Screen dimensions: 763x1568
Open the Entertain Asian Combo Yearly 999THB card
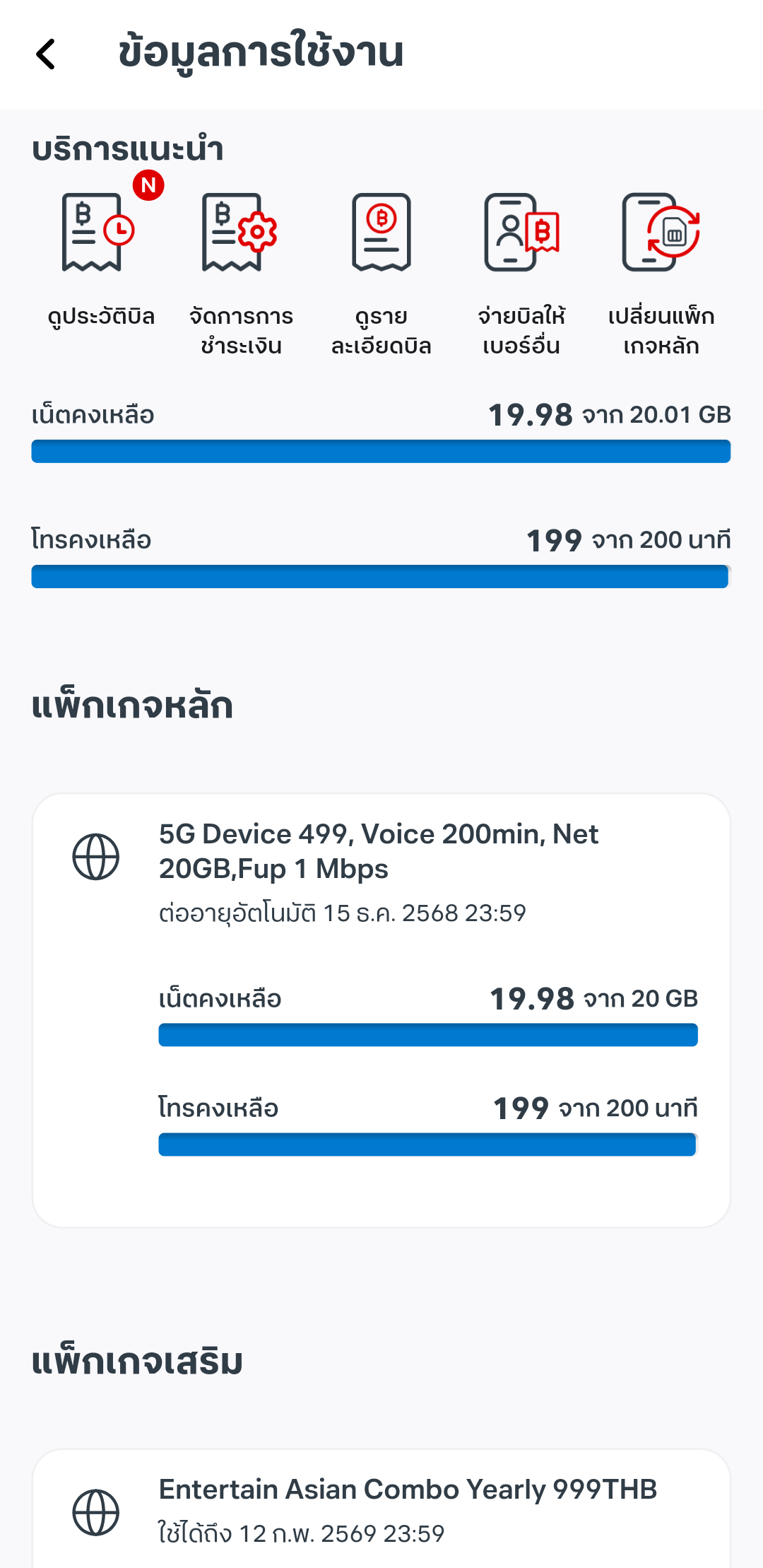381,1508
